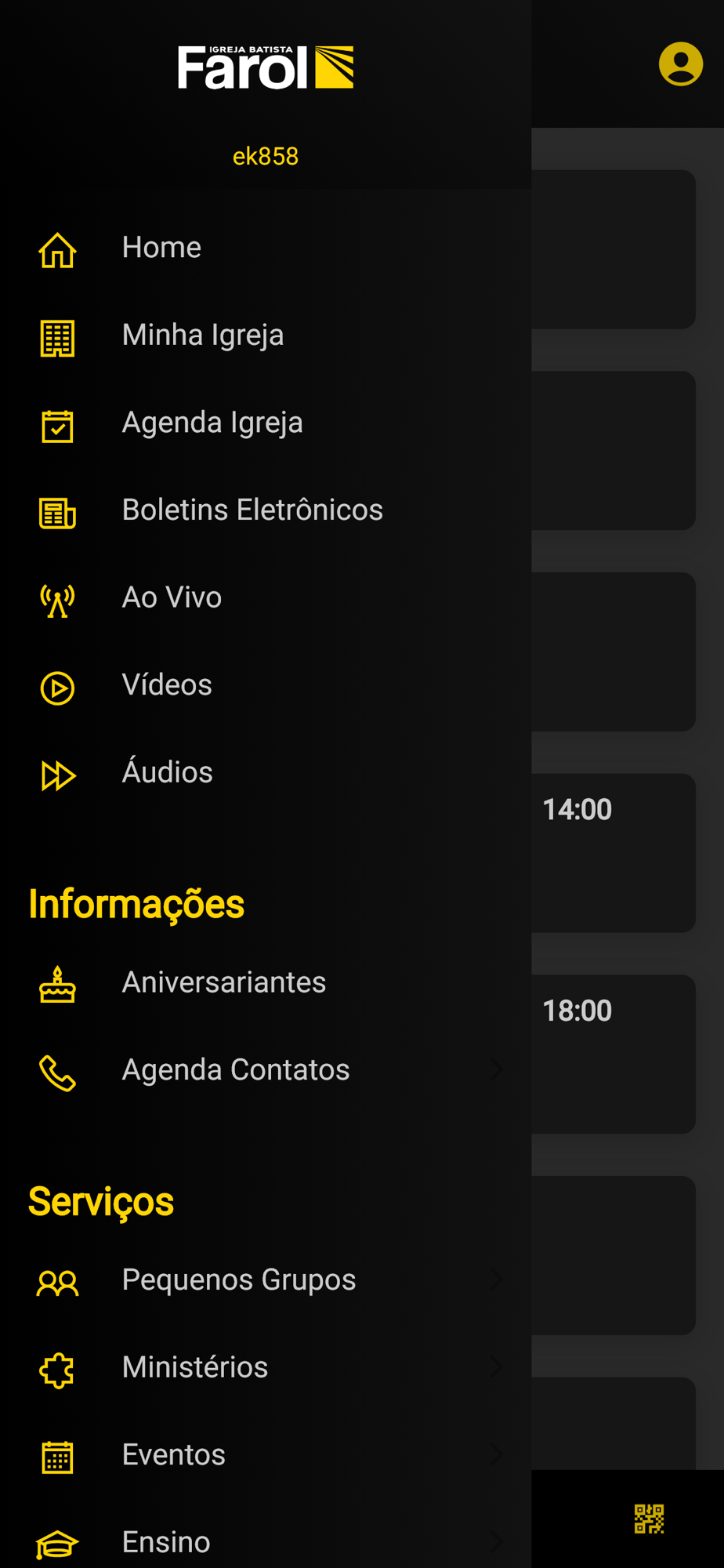View Aniversariantes list
This screenshot has width=724, height=1568.
point(266,983)
